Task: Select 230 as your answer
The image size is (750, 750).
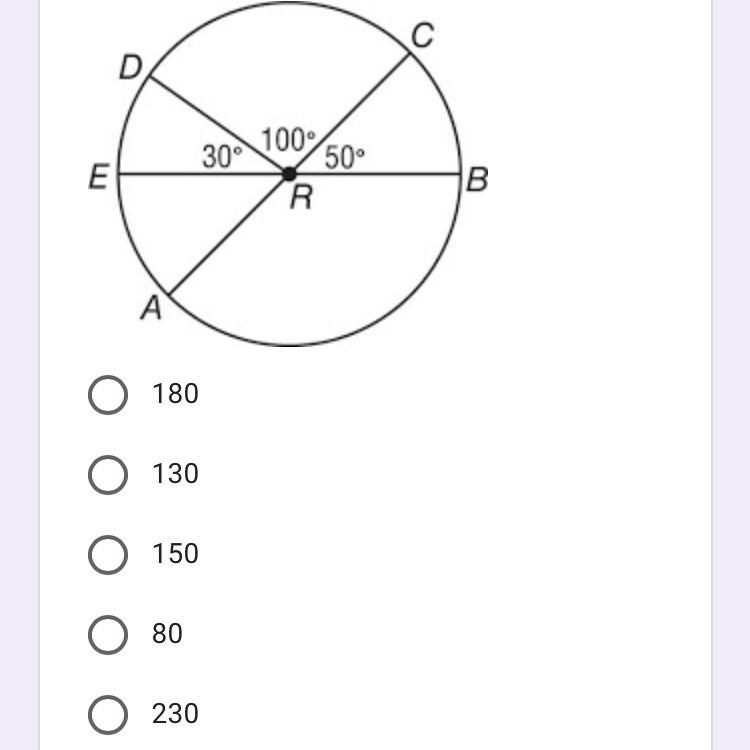Action: click(x=108, y=714)
